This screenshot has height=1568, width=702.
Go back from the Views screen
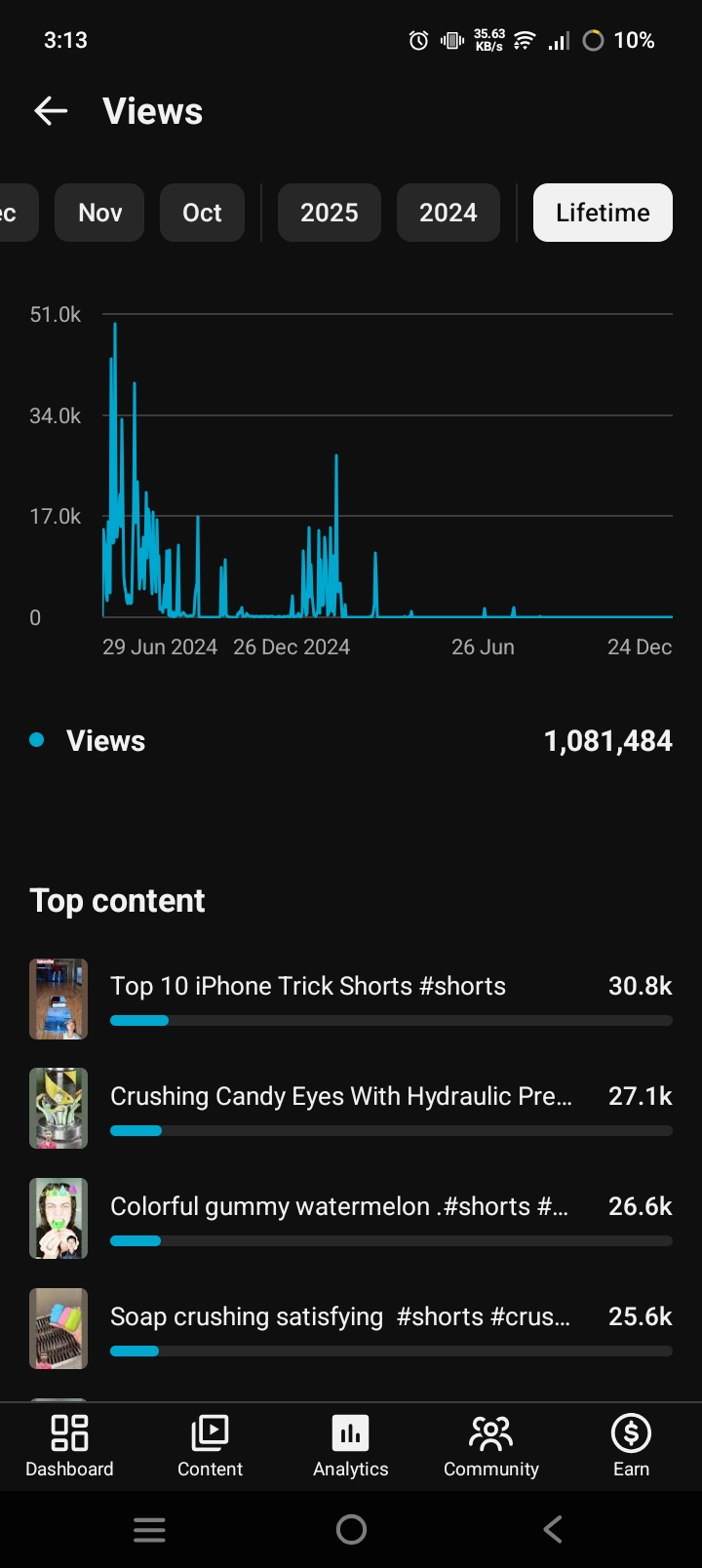pyautogui.click(x=51, y=111)
